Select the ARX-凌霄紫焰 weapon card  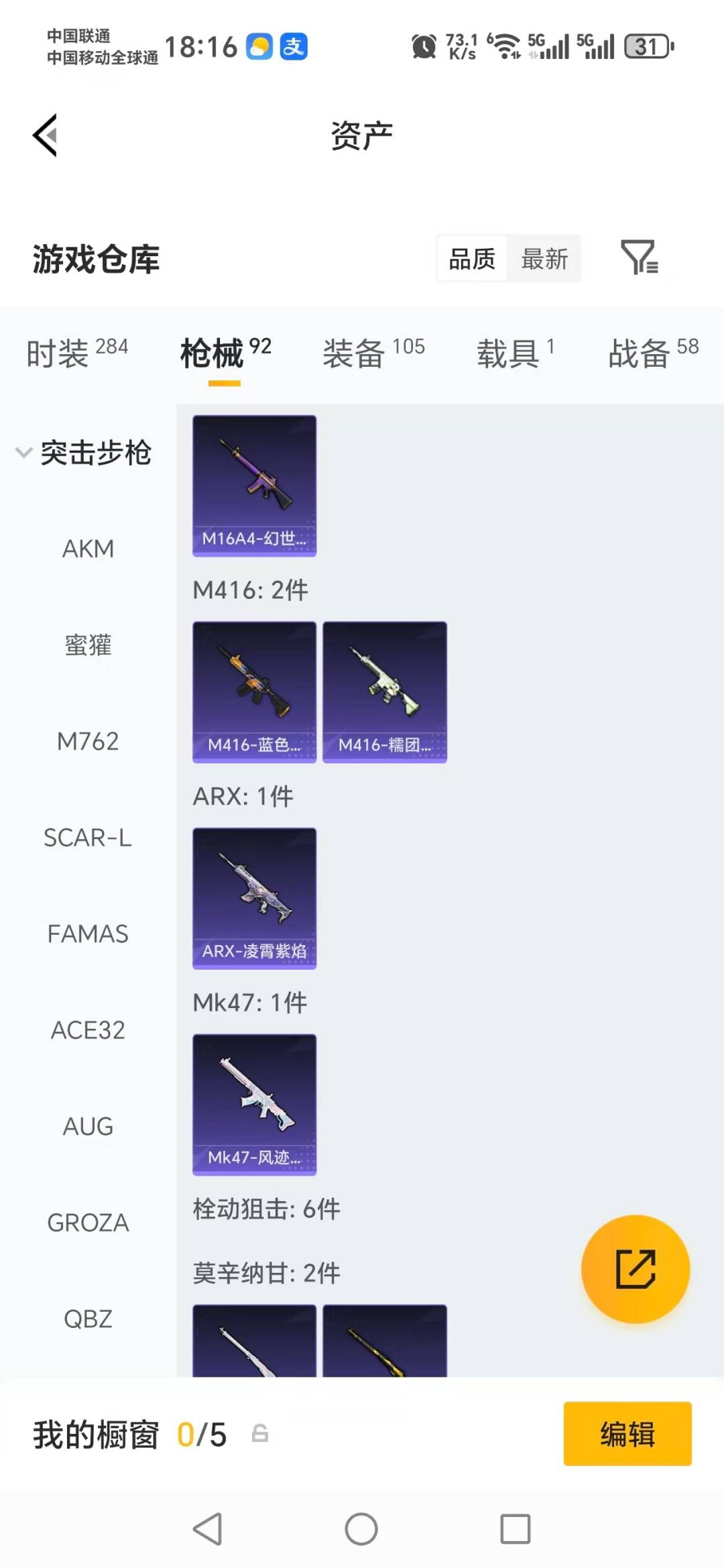coord(253,899)
